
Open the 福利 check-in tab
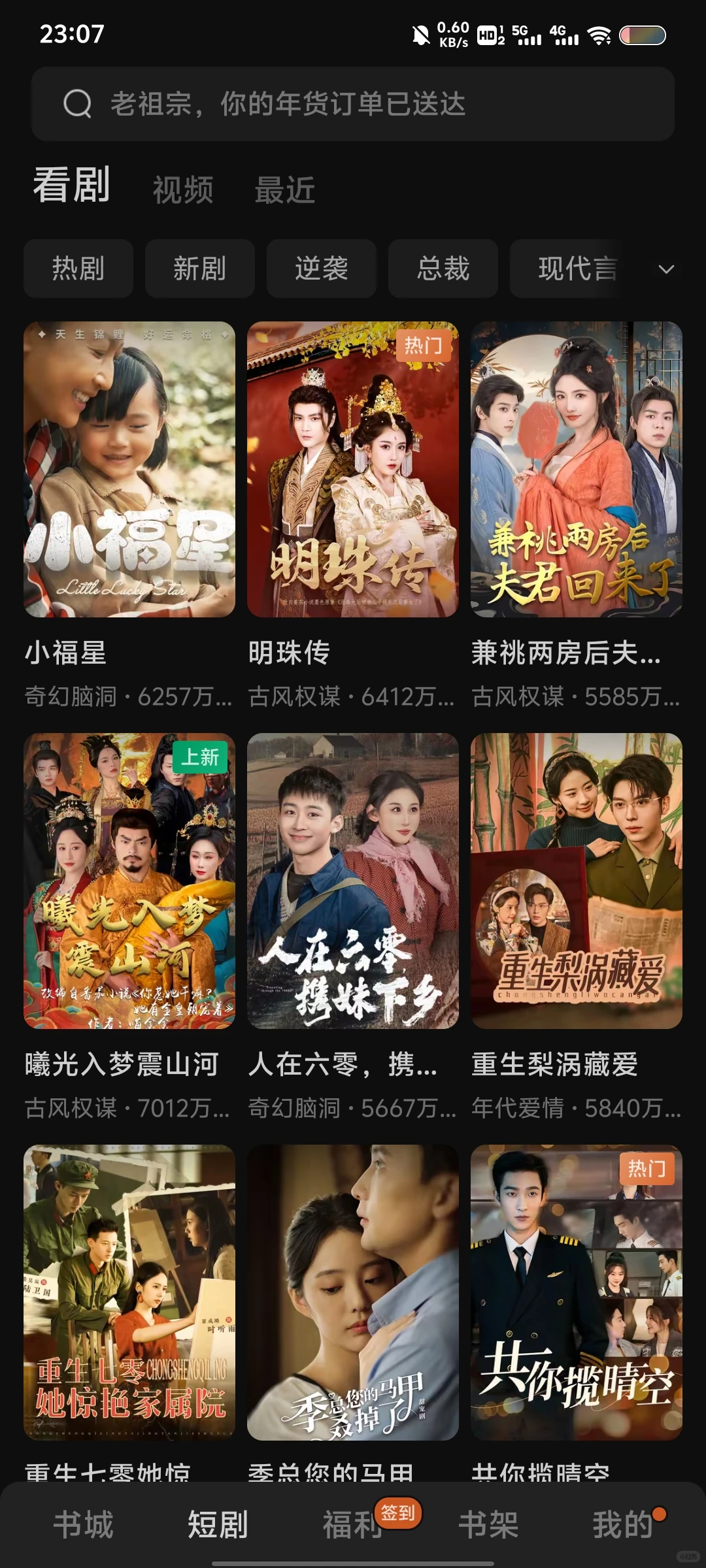point(353,1525)
